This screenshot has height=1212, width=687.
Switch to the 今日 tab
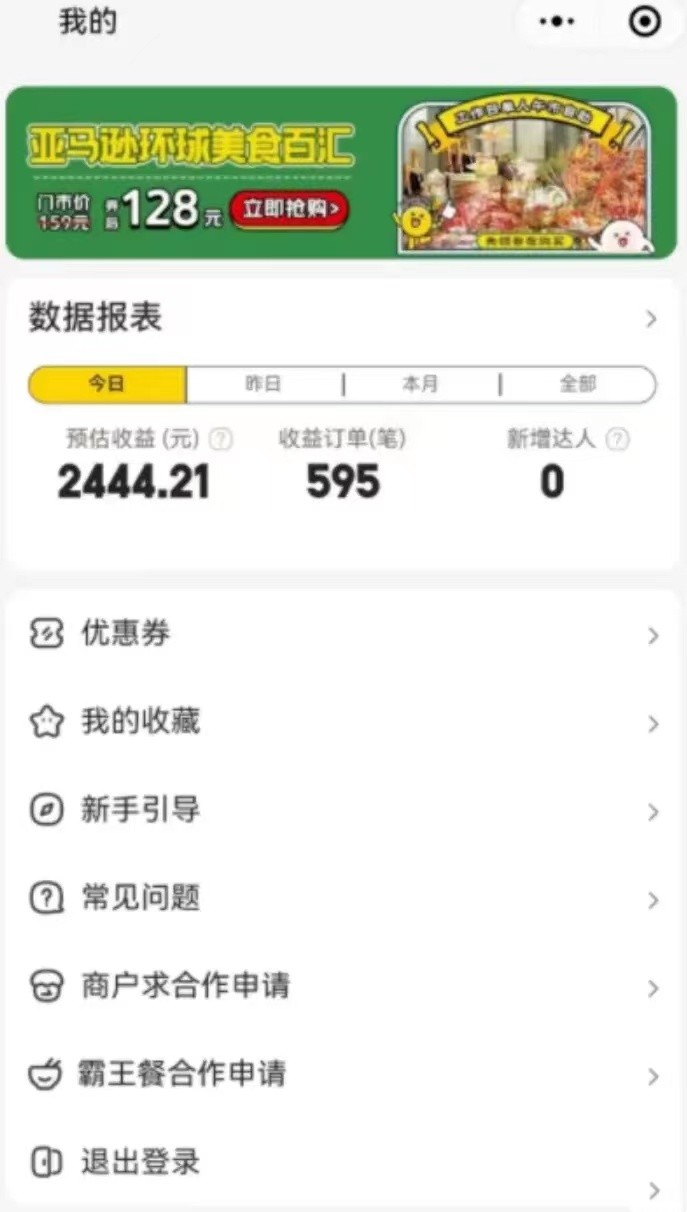pos(107,384)
